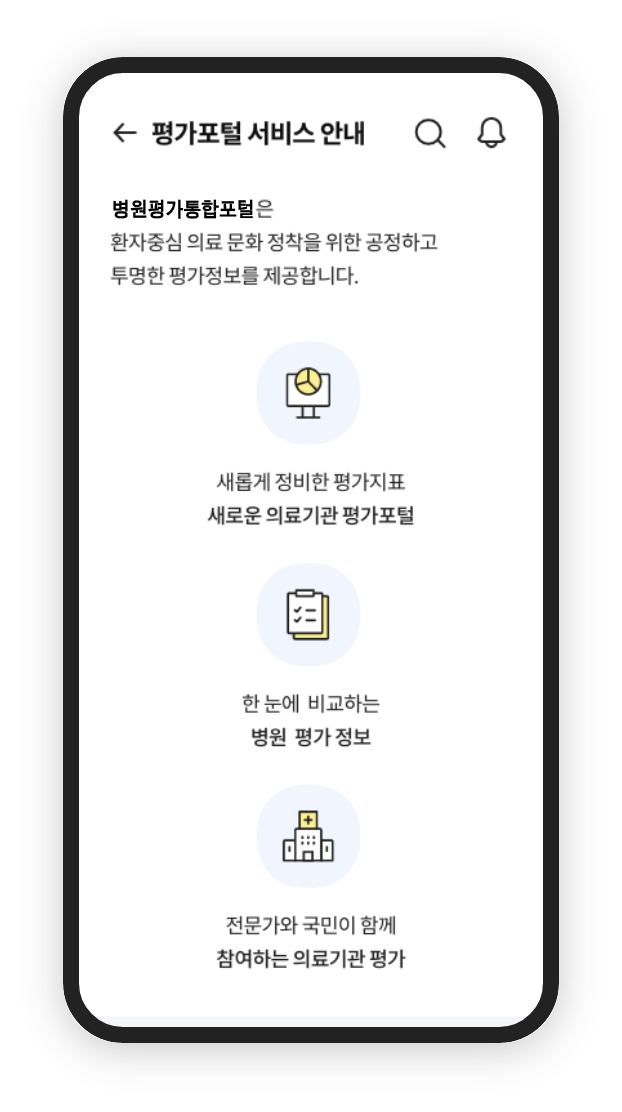
Task: Go back using the top-left arrow
Action: point(124,133)
